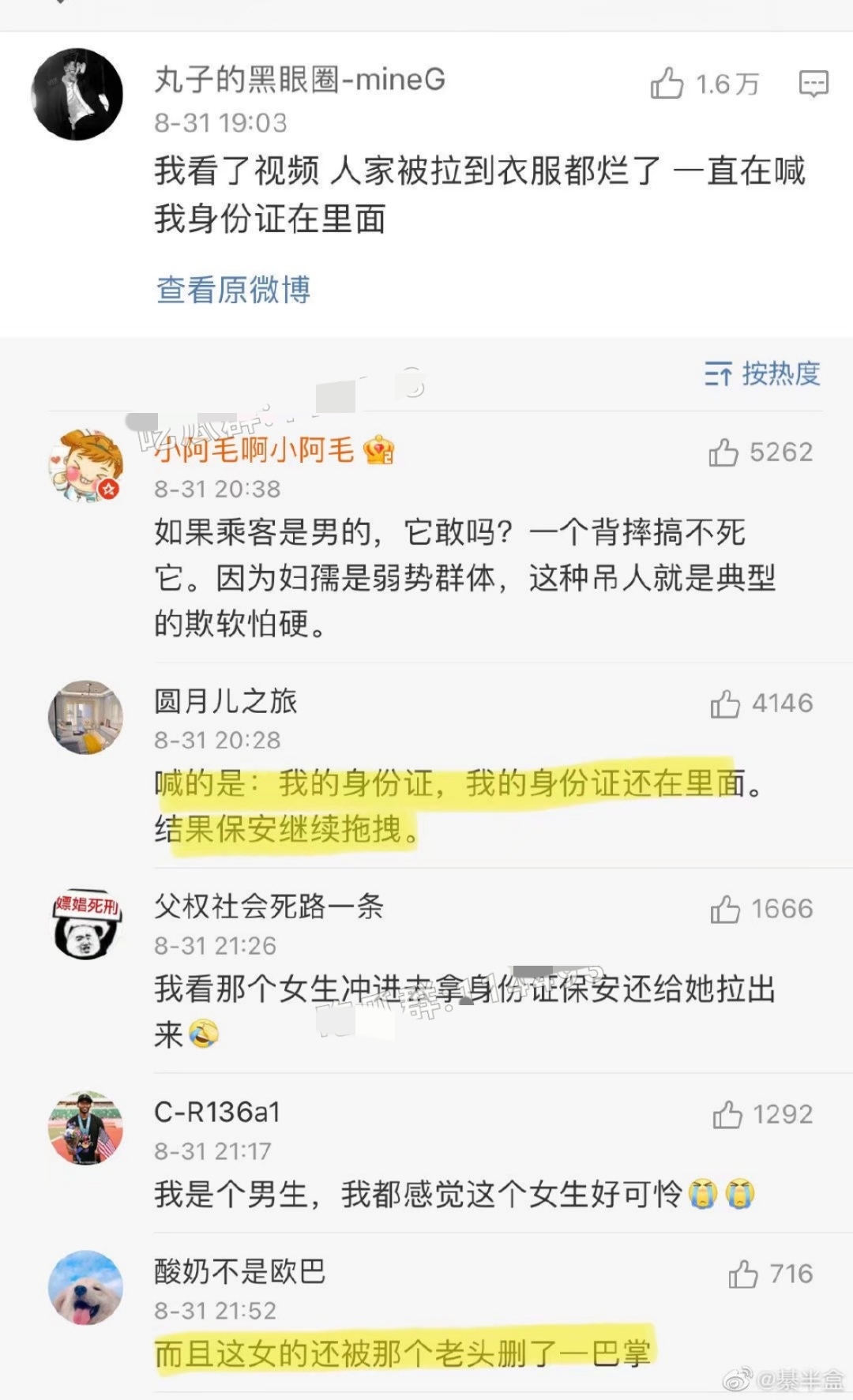The width and height of the screenshot is (853, 1400).
Task: Open 圆月儿之旅's profile avatar
Action: pos(85,717)
